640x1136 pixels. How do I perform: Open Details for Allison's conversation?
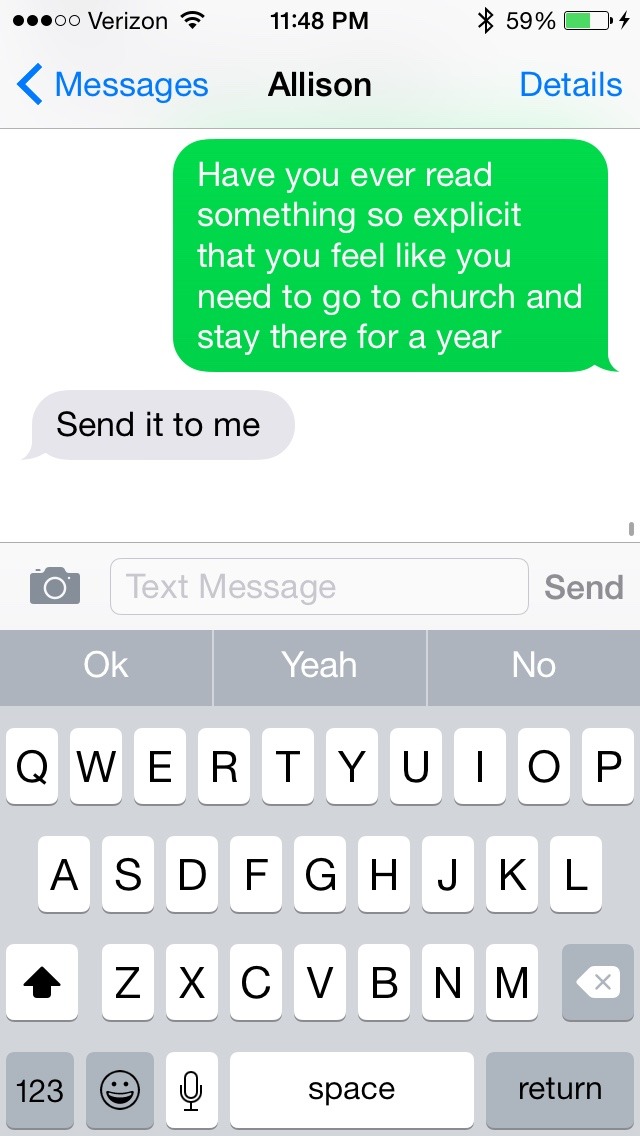coord(570,85)
